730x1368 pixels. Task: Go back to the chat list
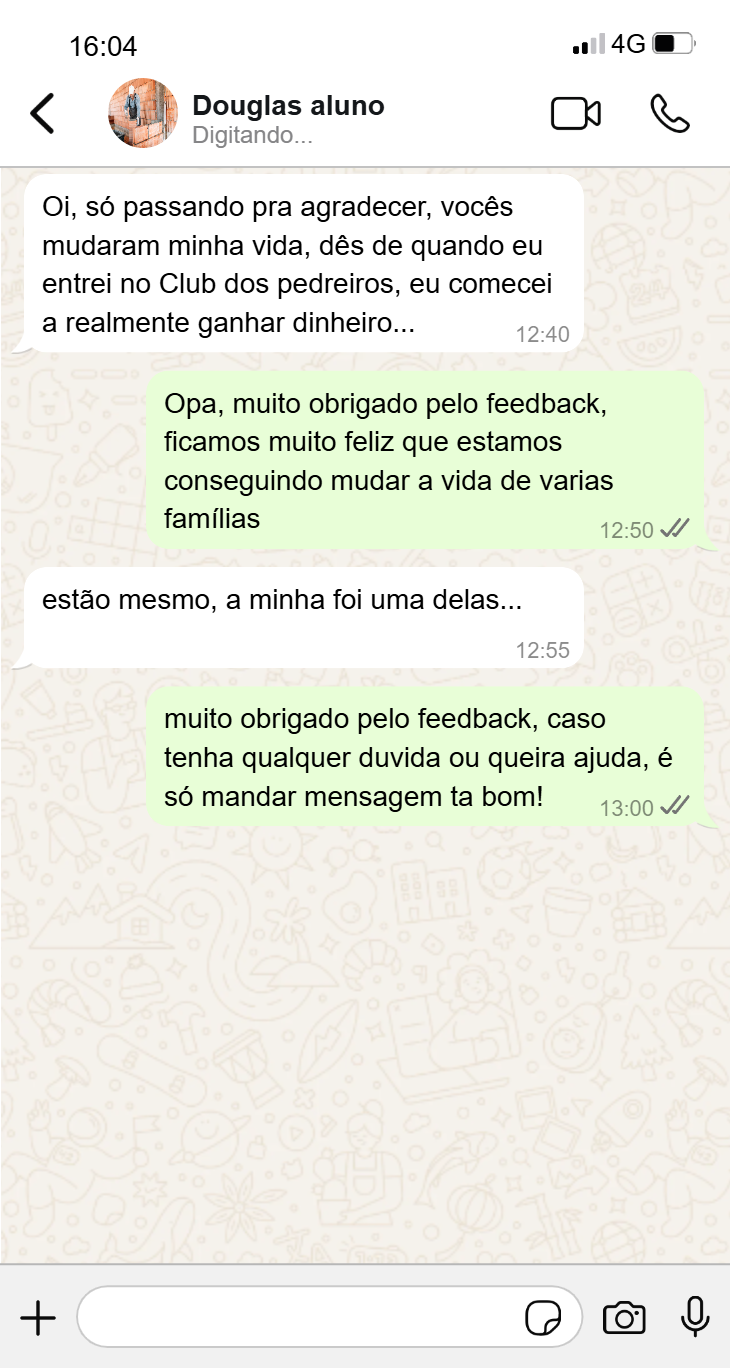point(42,114)
